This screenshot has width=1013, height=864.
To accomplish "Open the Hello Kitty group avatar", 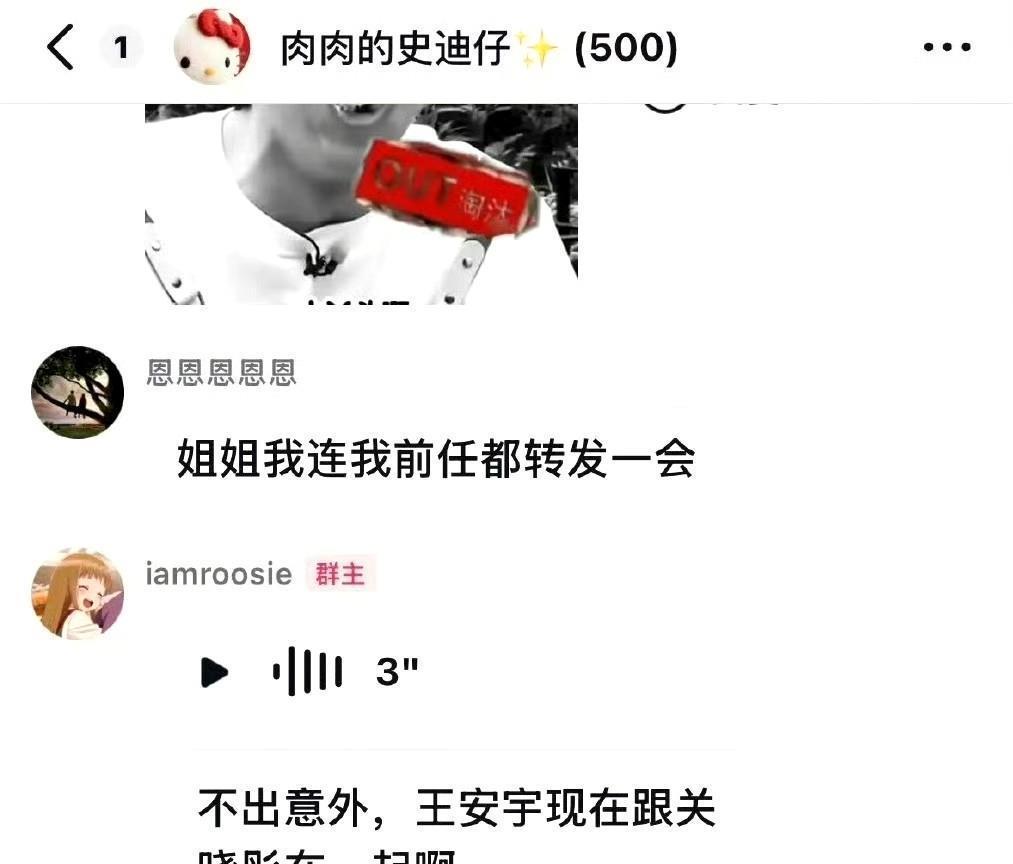I will [211, 47].
